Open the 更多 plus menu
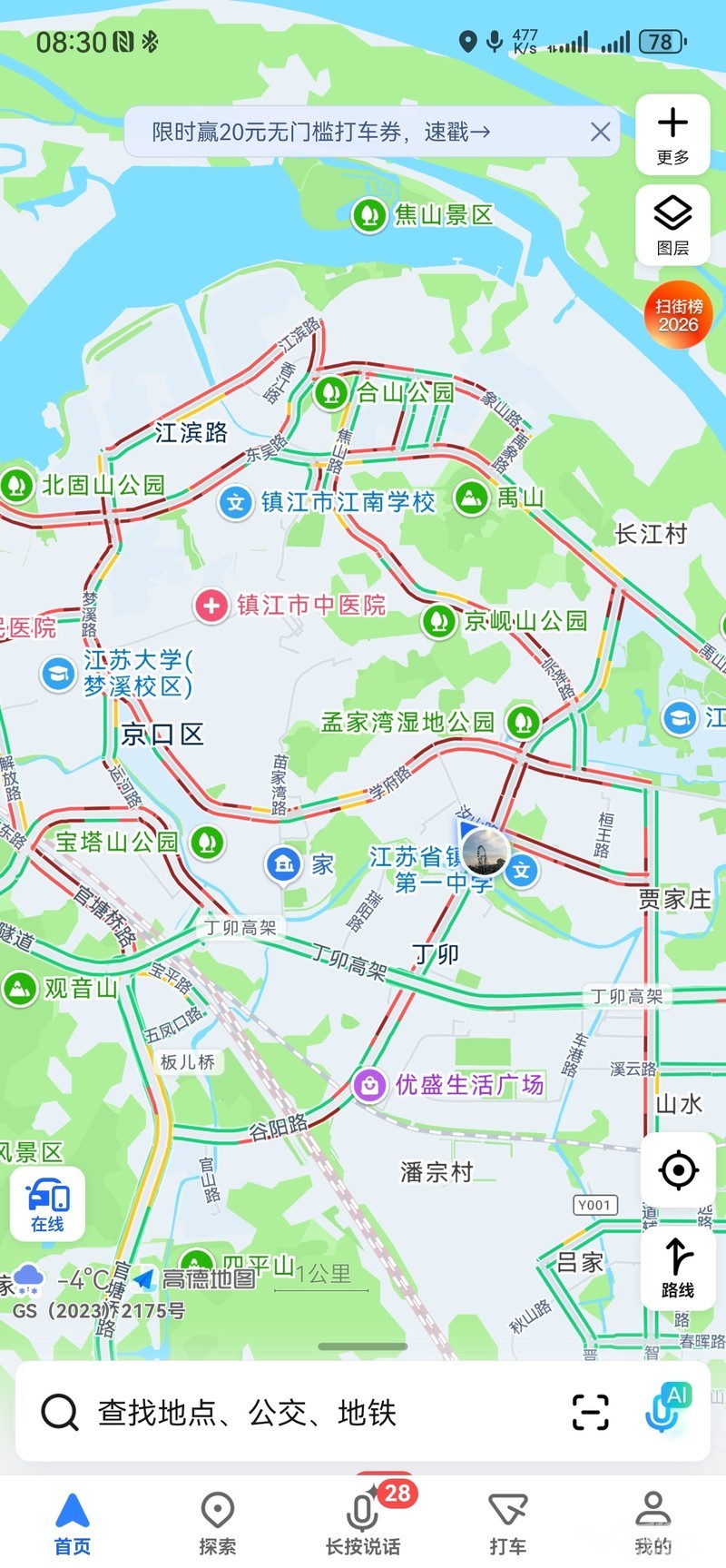 (x=672, y=134)
